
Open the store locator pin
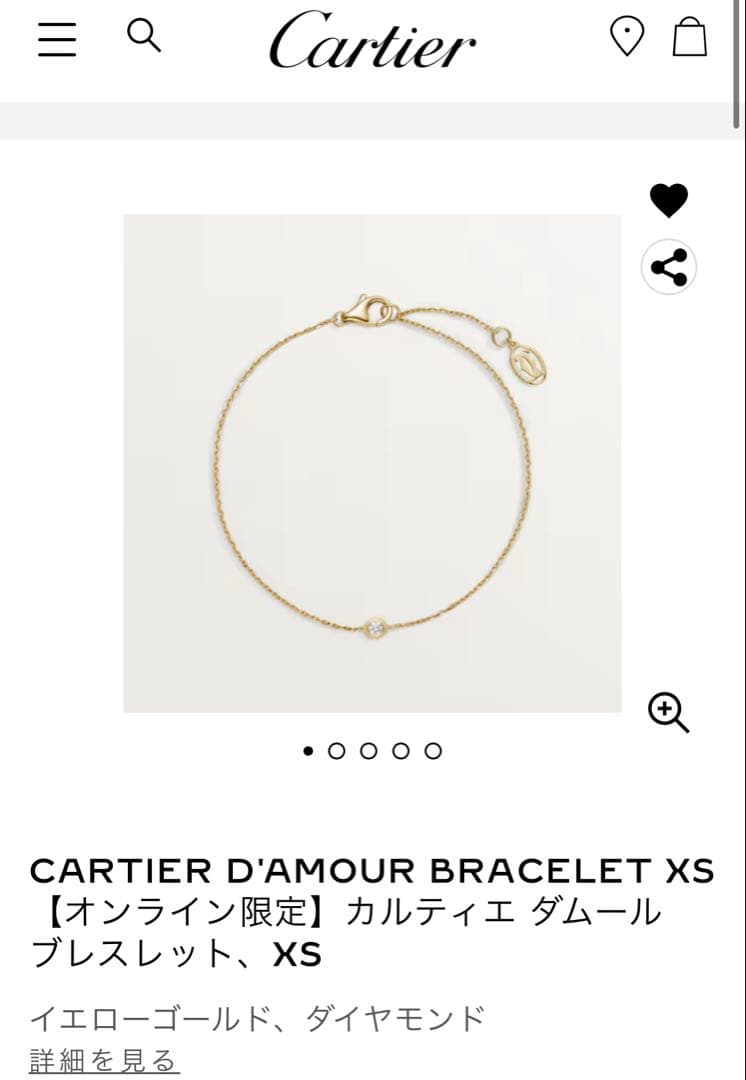point(627,37)
